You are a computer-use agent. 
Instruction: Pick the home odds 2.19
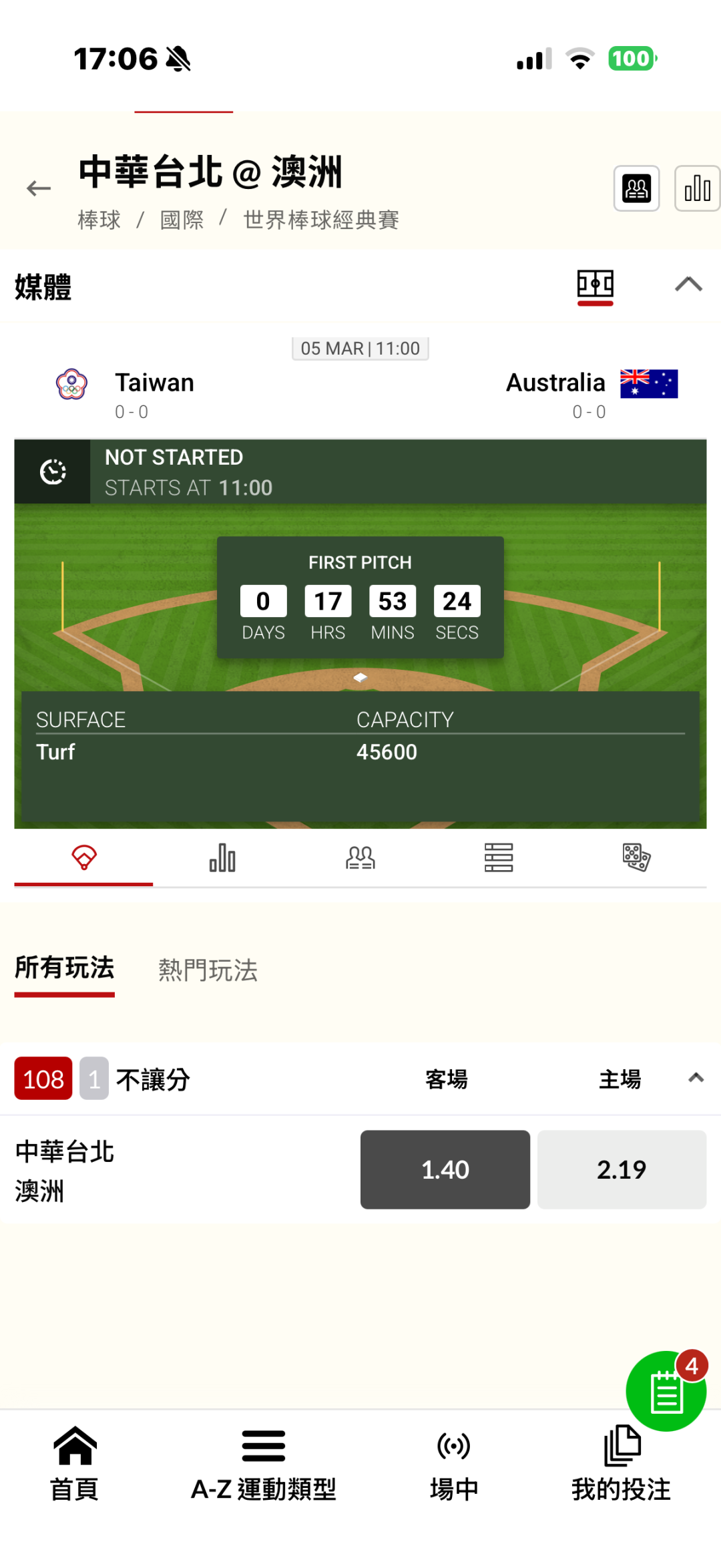point(622,1169)
